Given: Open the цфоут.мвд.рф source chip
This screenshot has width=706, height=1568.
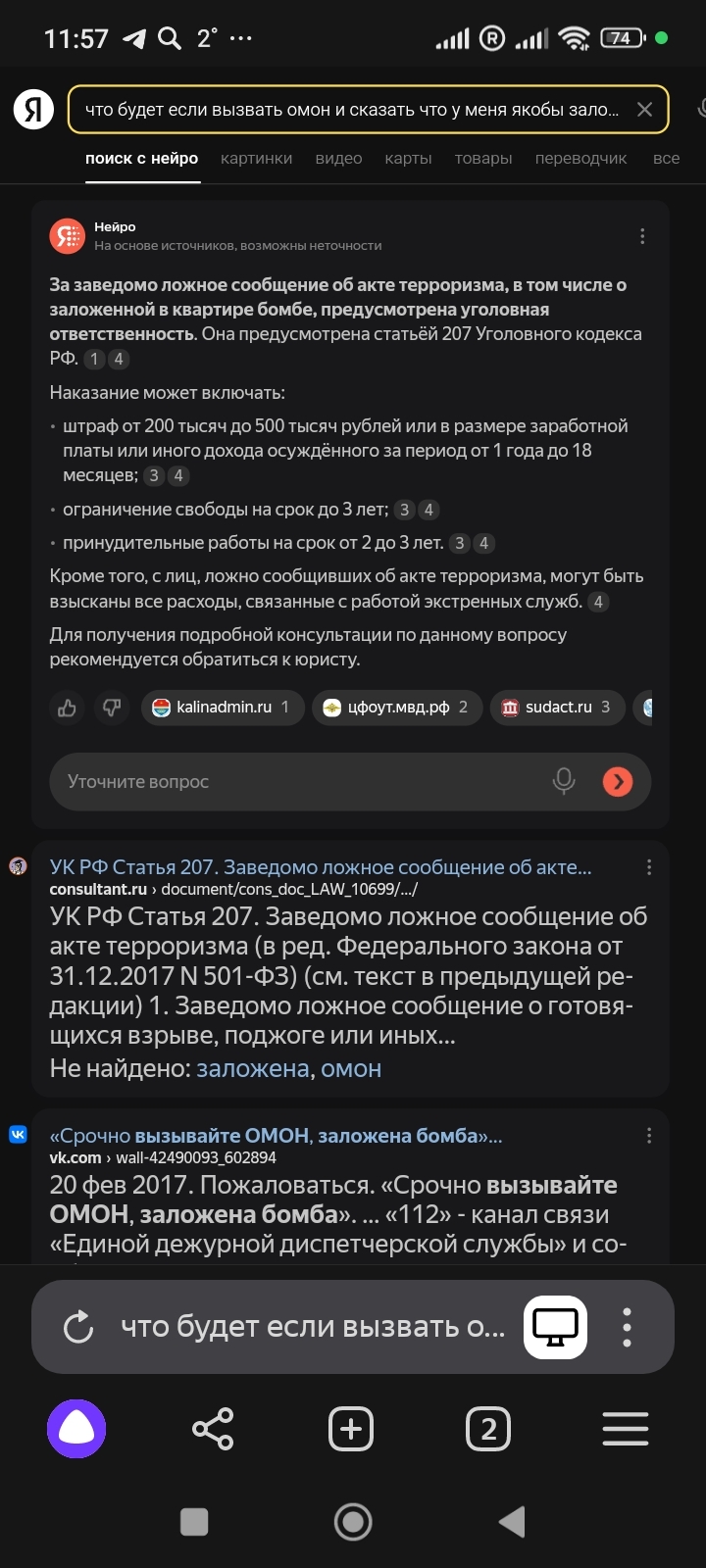Looking at the screenshot, I should pyautogui.click(x=396, y=708).
